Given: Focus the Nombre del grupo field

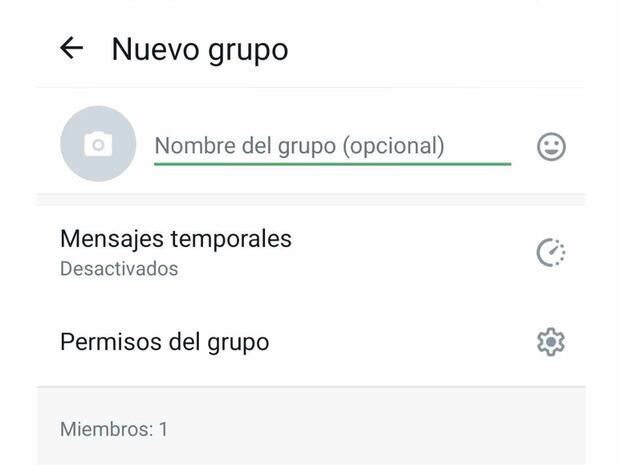Looking at the screenshot, I should tap(330, 146).
